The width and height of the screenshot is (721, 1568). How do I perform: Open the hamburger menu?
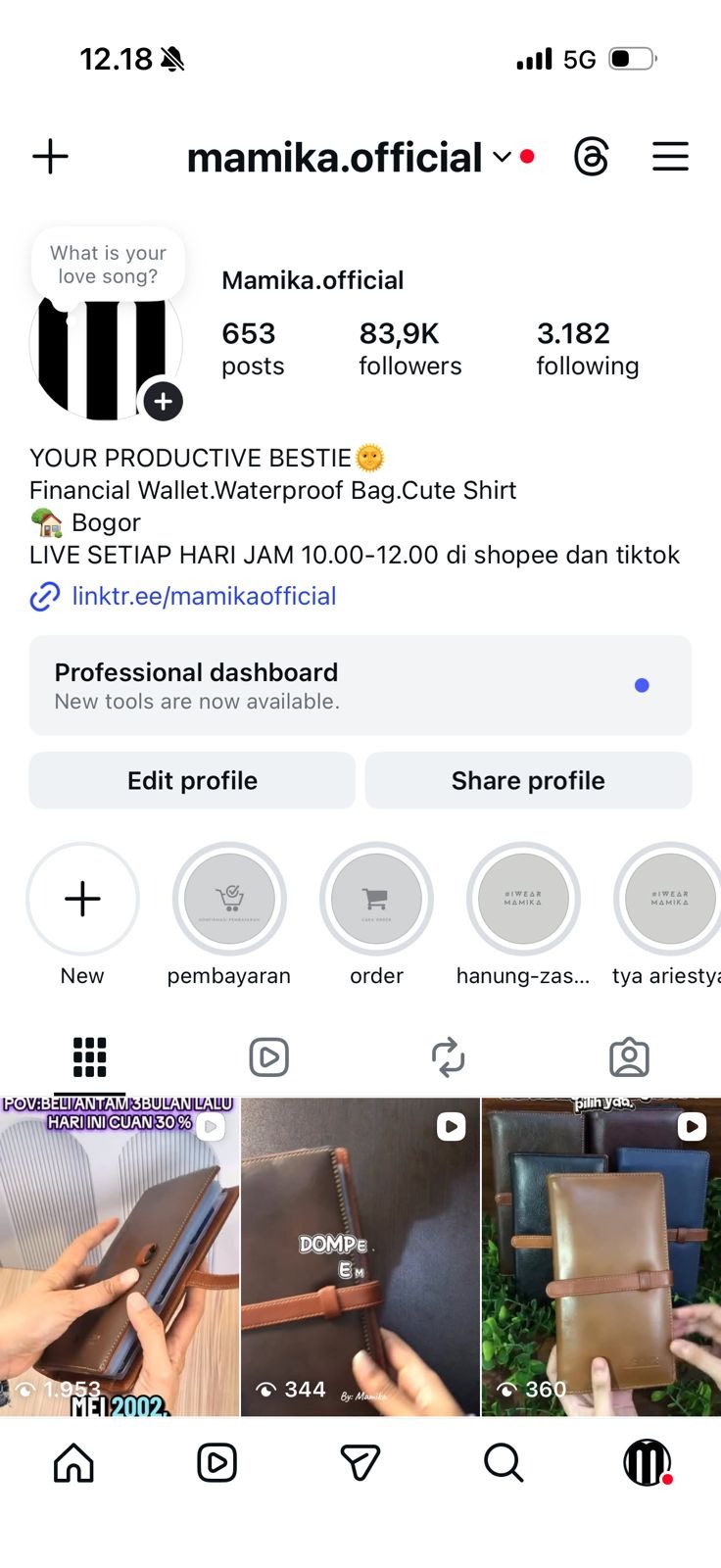click(x=670, y=157)
